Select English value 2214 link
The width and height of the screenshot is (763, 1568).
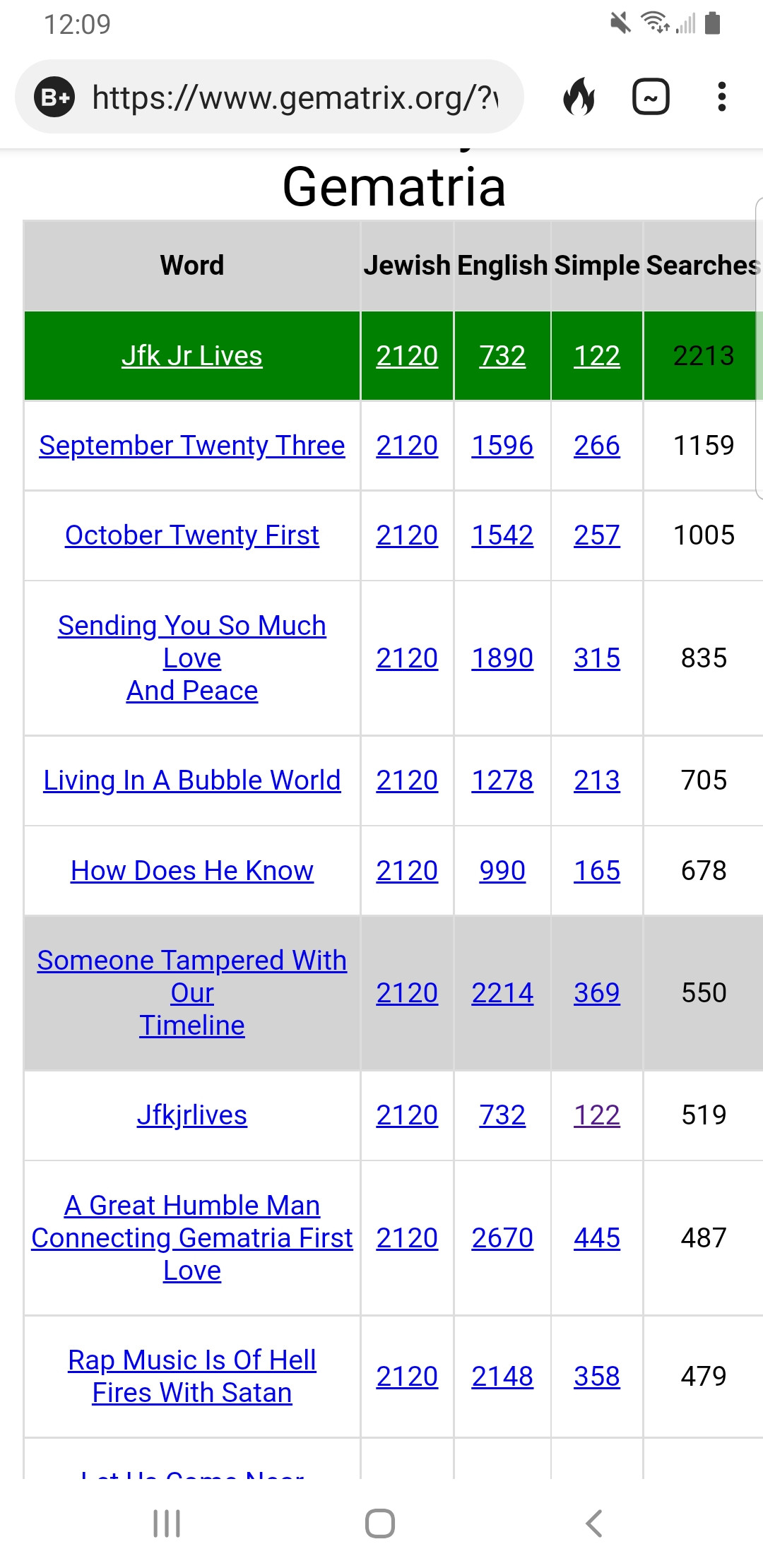(502, 993)
